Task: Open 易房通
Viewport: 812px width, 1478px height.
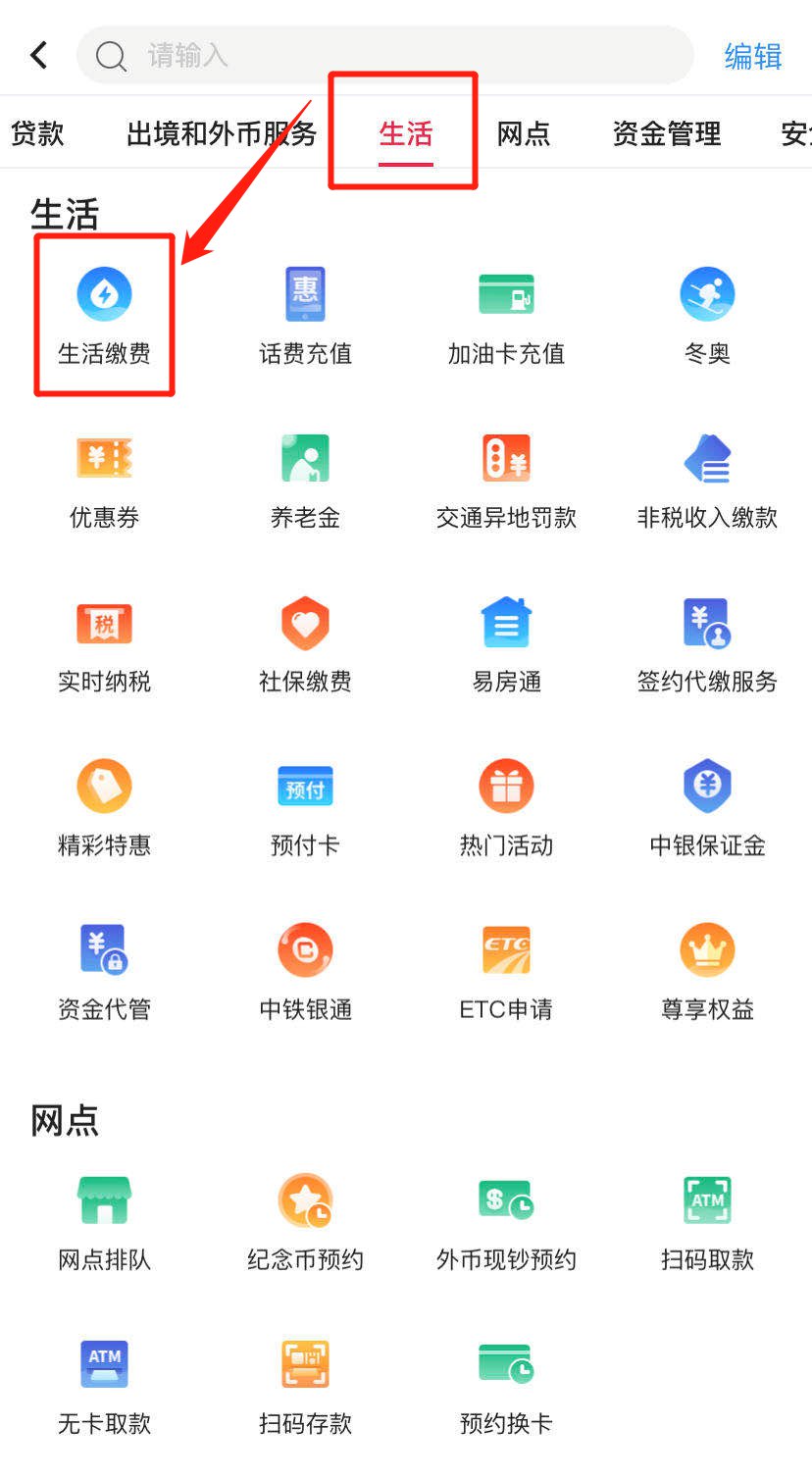Action: tap(506, 642)
